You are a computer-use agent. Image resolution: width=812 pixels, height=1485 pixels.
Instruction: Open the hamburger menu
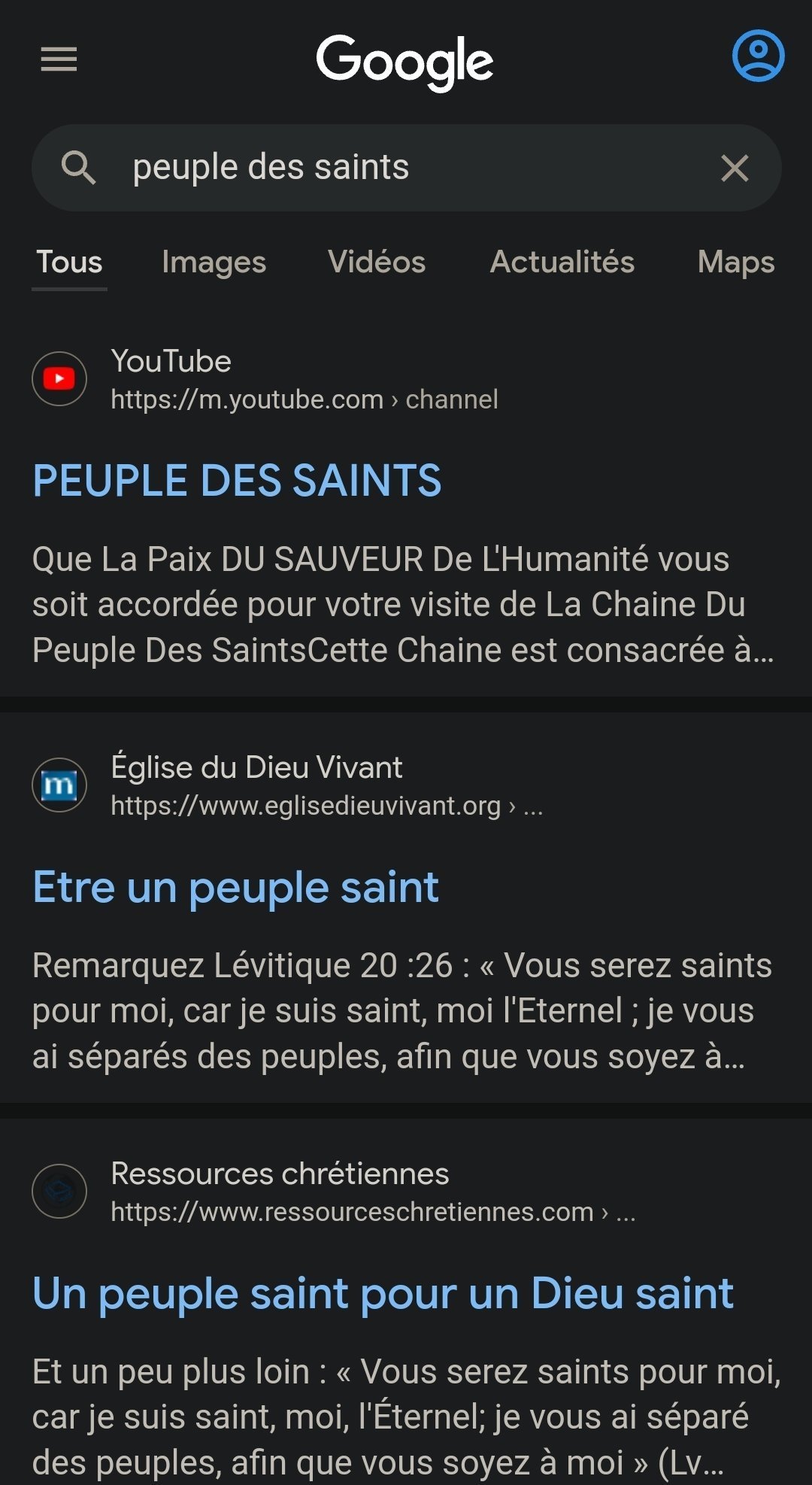tap(59, 59)
